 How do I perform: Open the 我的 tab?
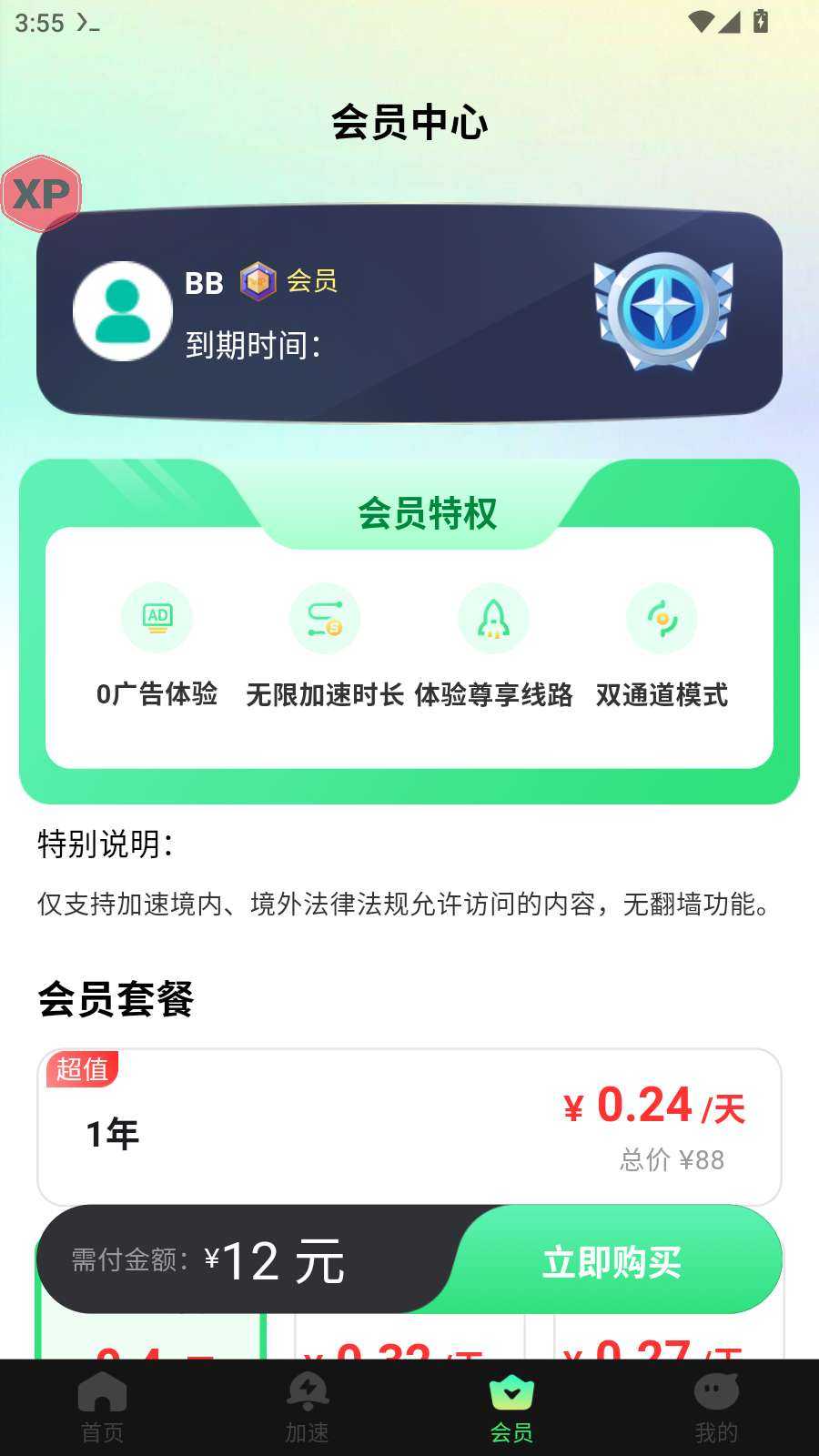click(x=716, y=1408)
